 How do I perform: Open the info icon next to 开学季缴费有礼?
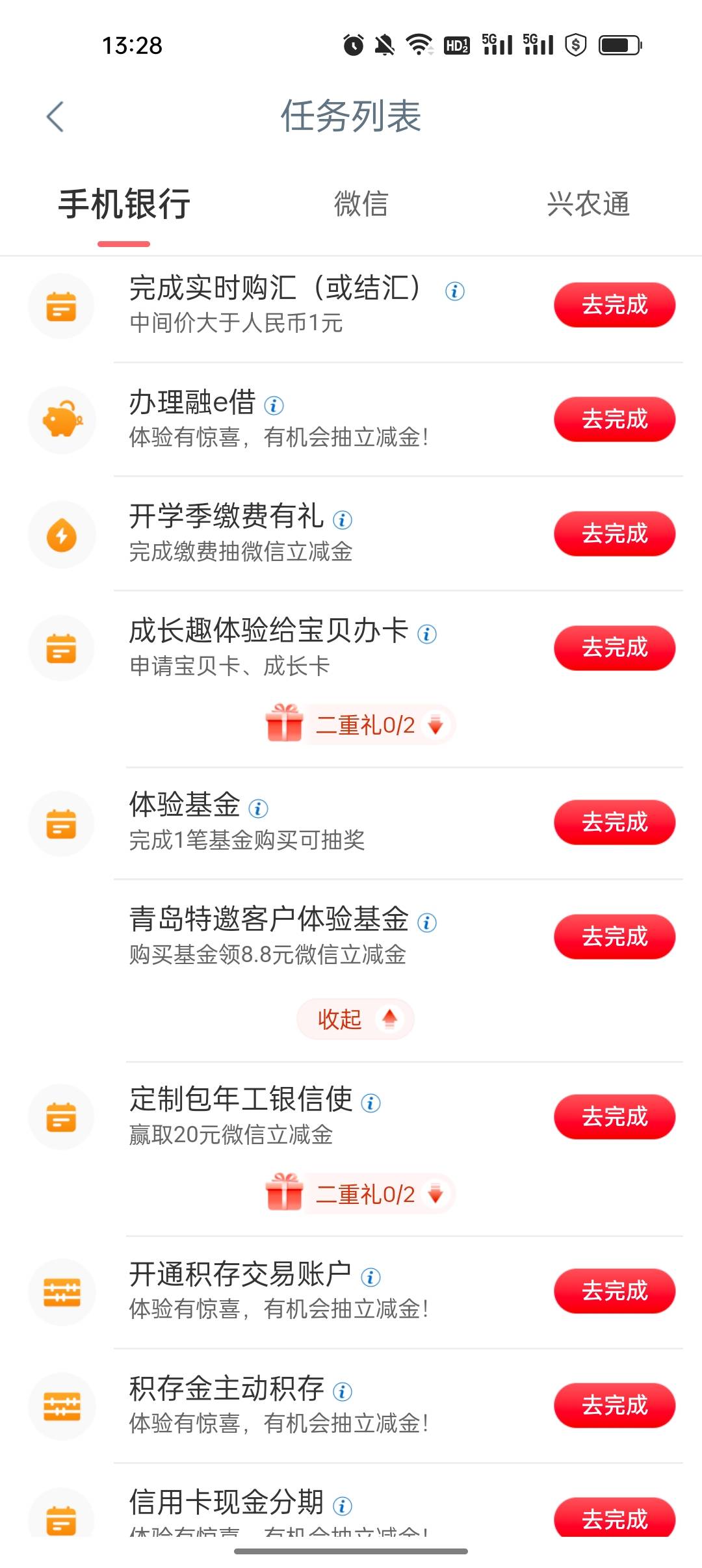pos(343,520)
